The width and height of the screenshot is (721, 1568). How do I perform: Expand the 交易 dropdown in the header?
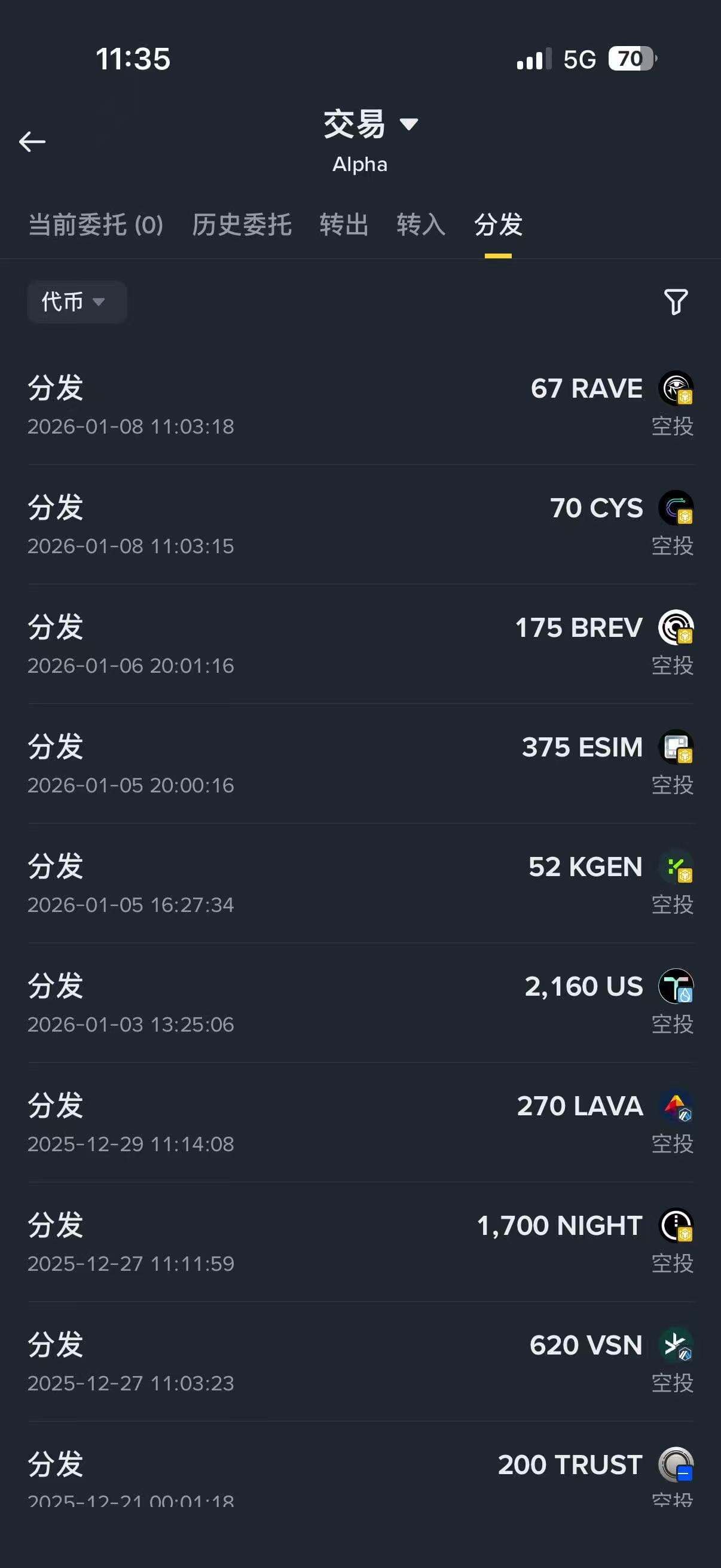pos(370,125)
